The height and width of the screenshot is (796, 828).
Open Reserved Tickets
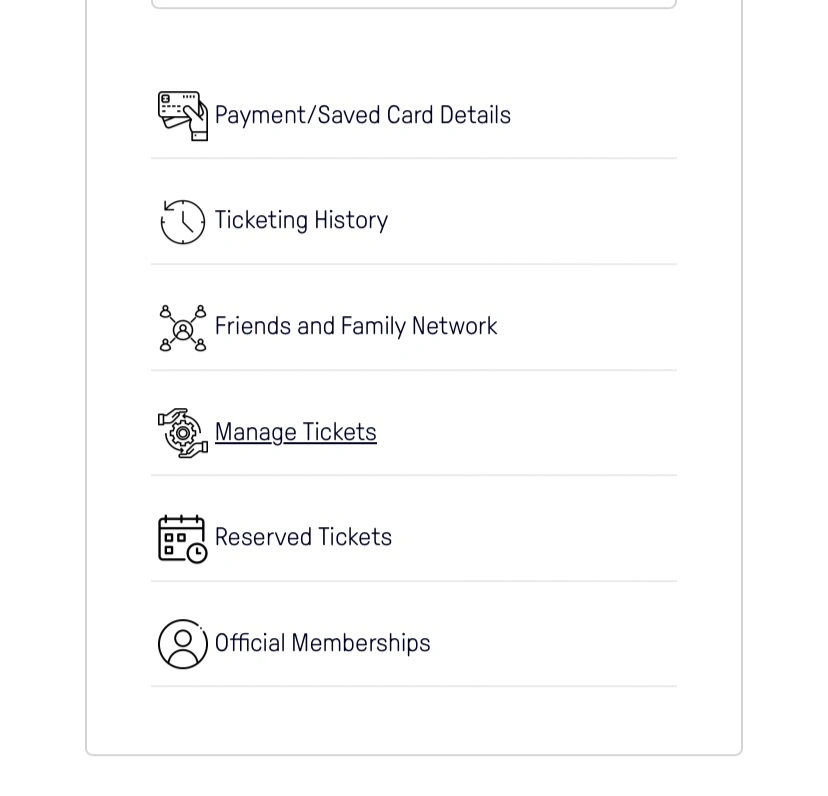(303, 538)
